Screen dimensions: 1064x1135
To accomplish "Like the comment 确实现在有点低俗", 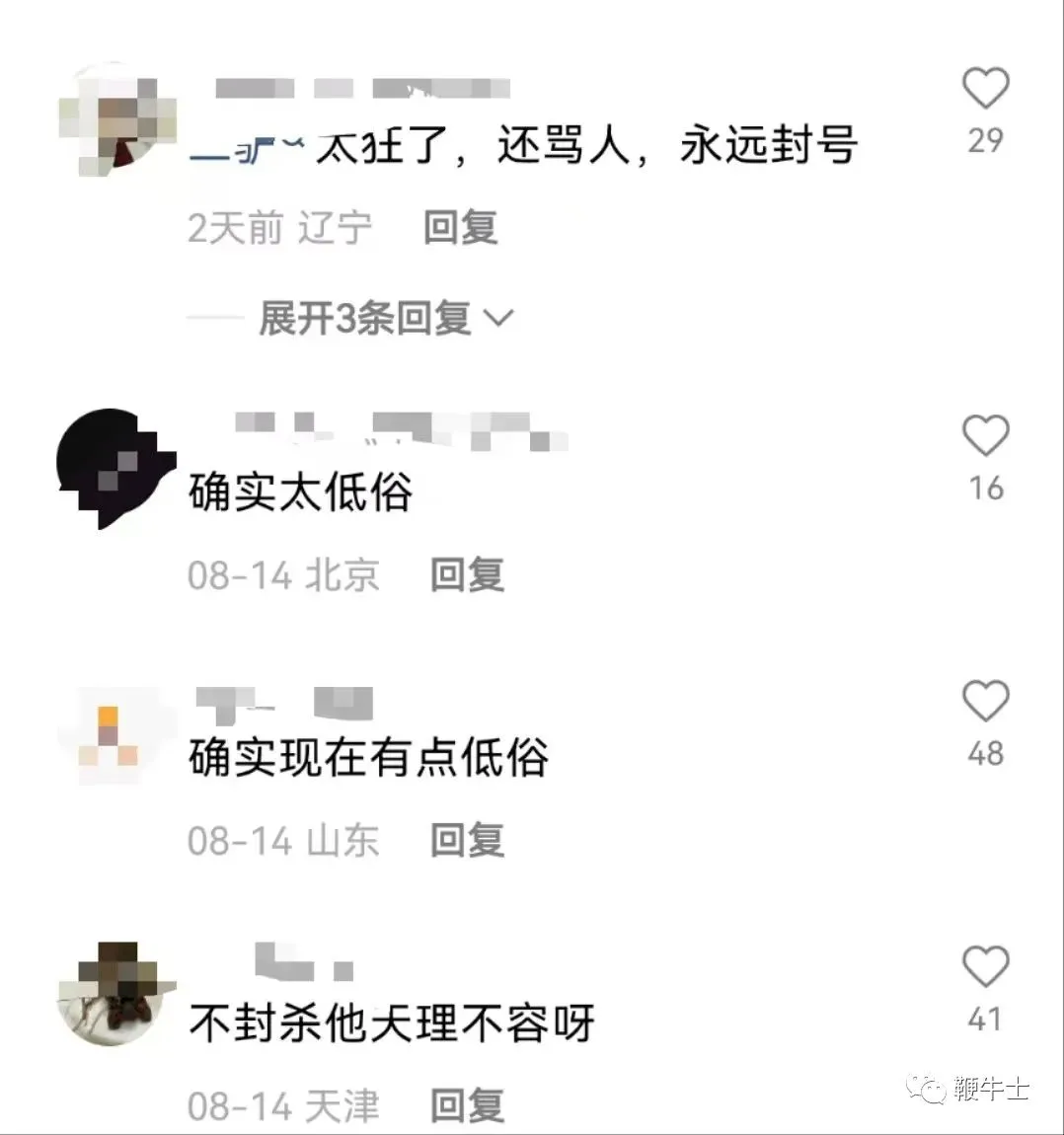I will pyautogui.click(x=985, y=702).
